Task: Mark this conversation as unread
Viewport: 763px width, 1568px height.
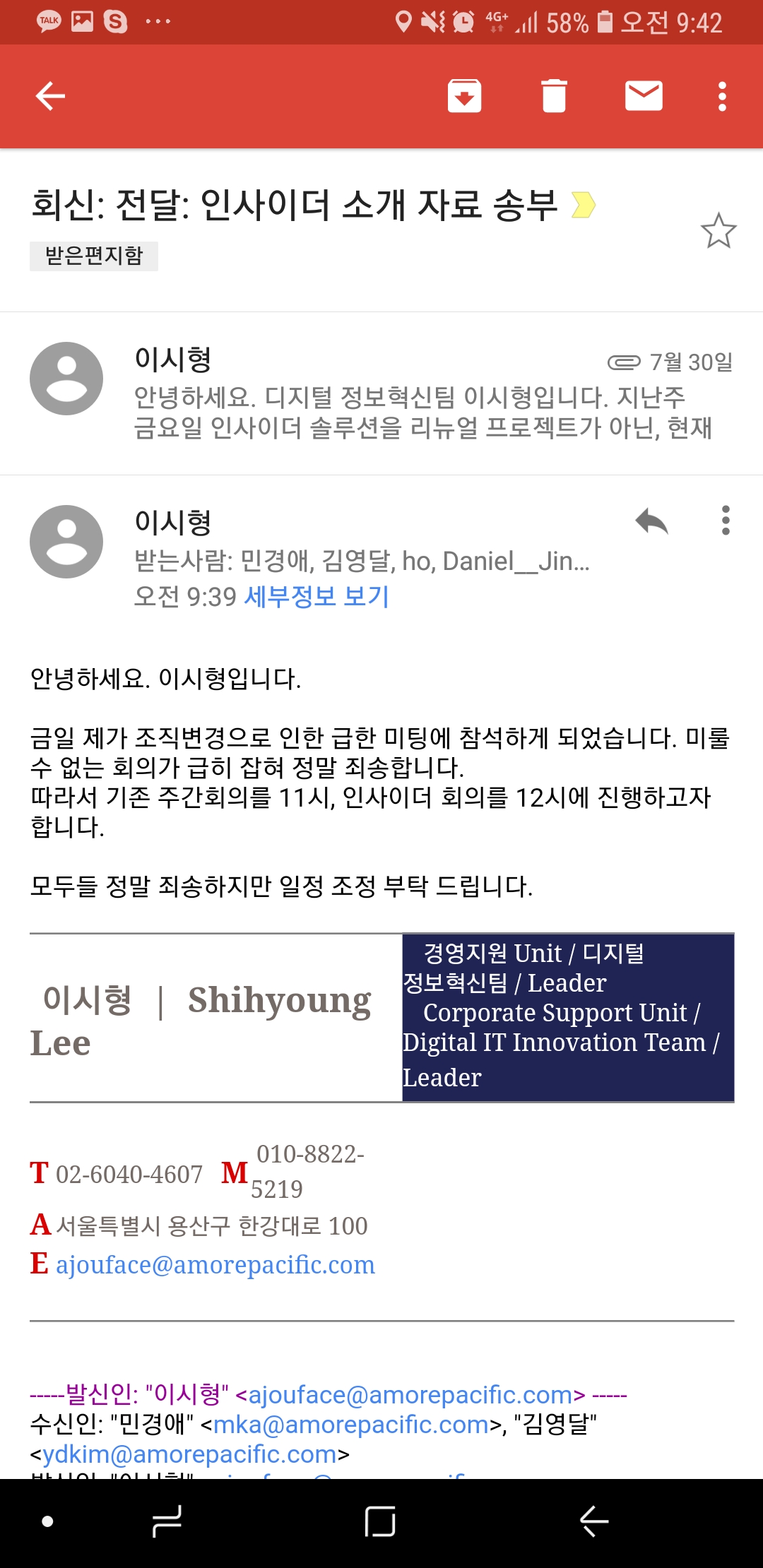Action: [644, 96]
